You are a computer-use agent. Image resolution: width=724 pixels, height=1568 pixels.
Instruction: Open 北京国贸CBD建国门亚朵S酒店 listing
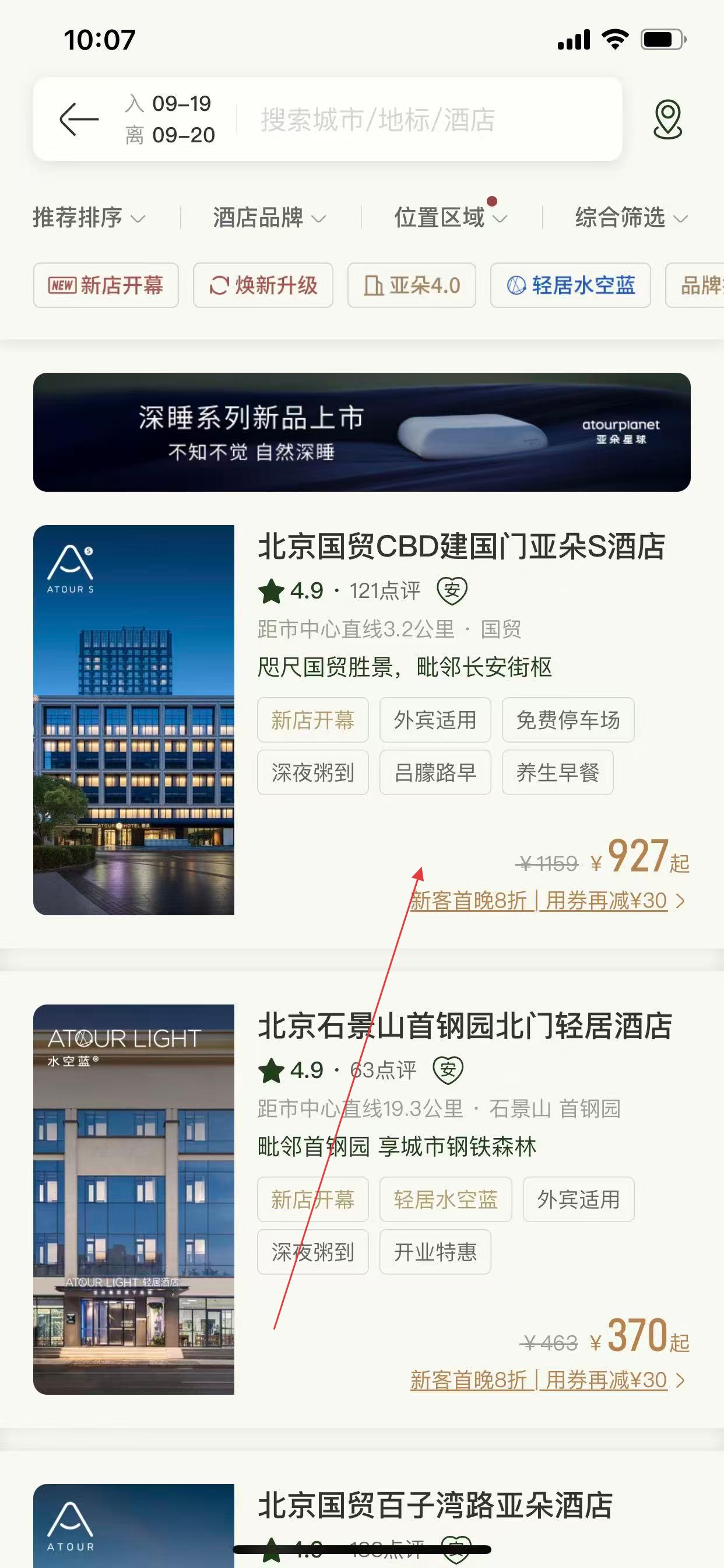[461, 547]
